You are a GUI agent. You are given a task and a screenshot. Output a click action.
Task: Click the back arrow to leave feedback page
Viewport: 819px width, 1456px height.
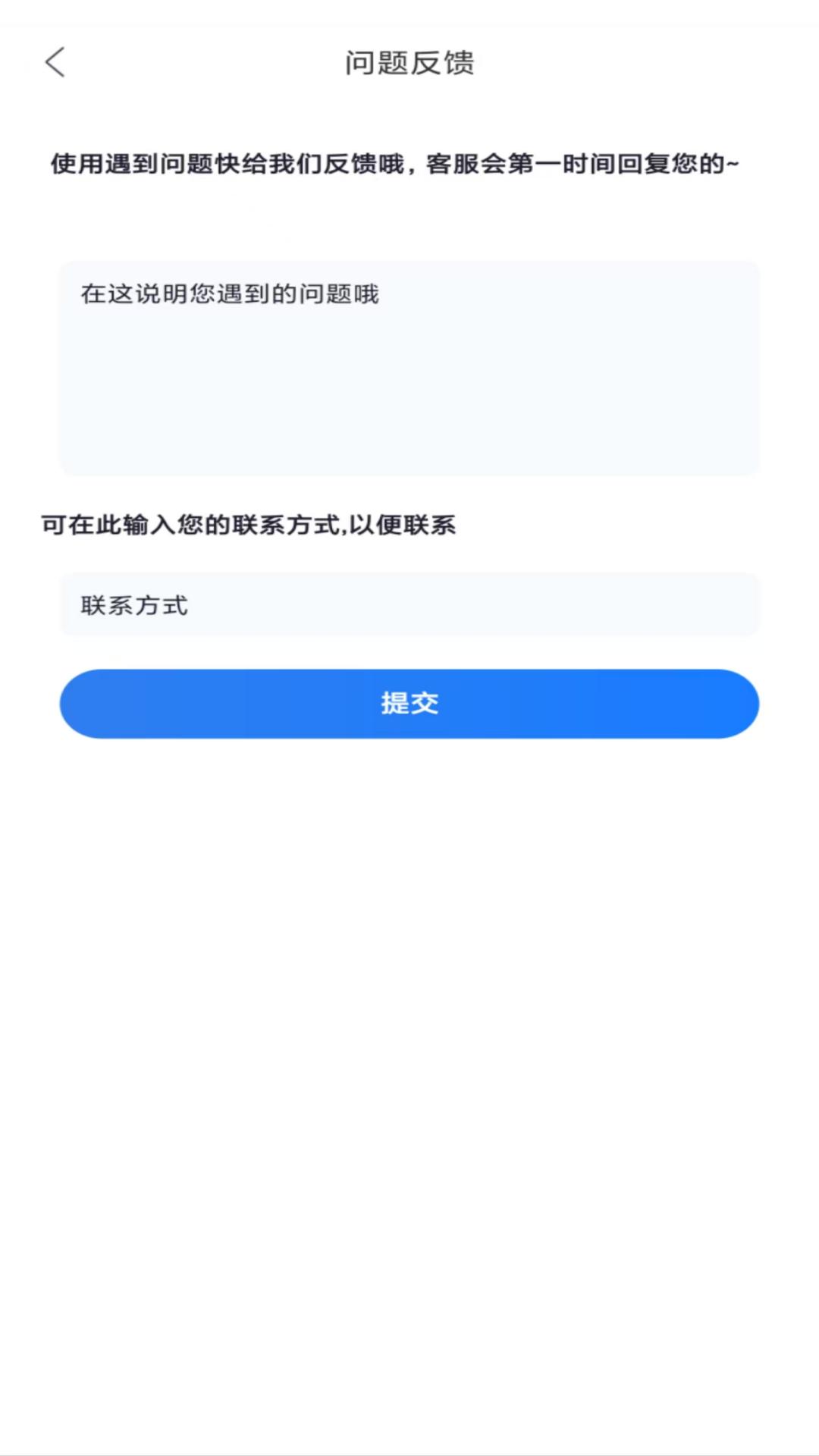point(55,64)
